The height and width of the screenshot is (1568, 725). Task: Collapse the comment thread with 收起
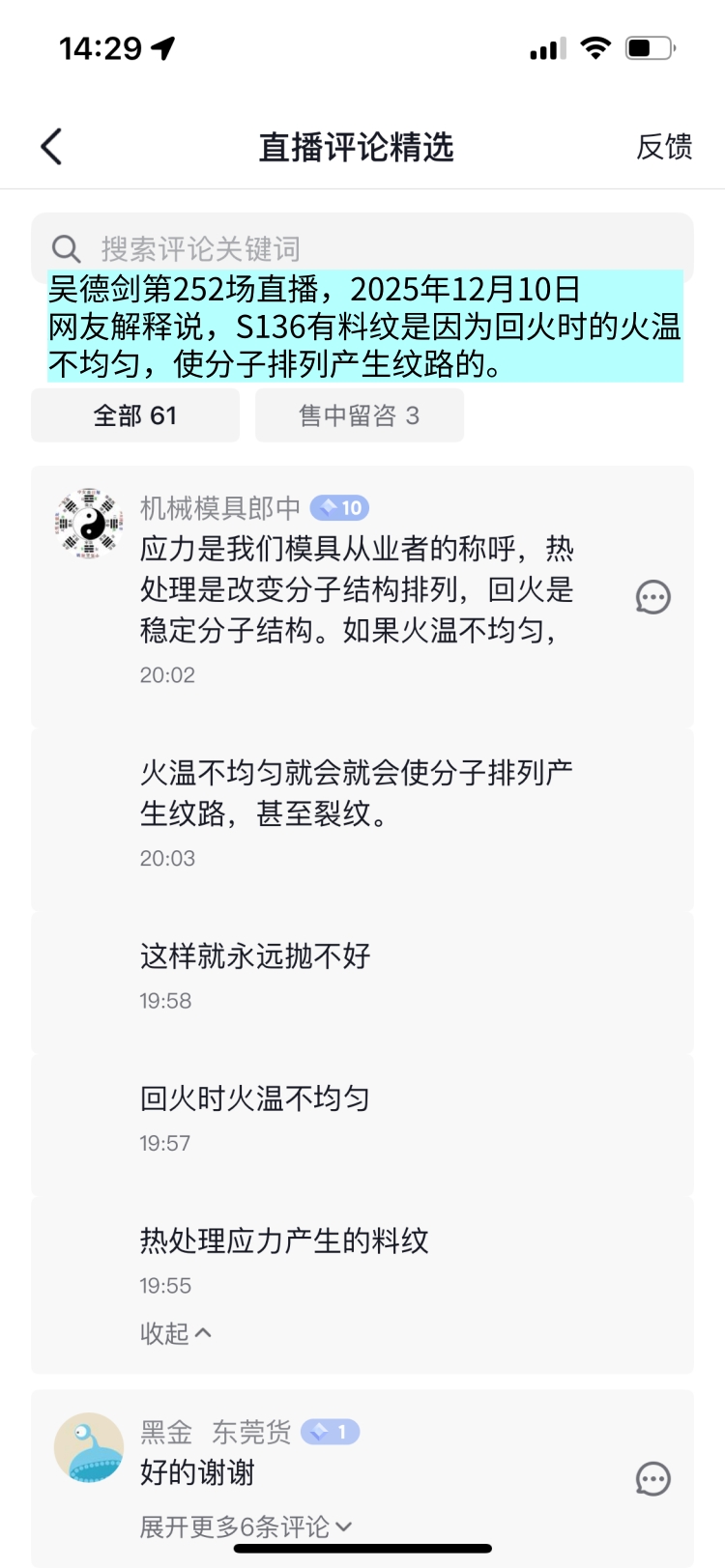175,1333
